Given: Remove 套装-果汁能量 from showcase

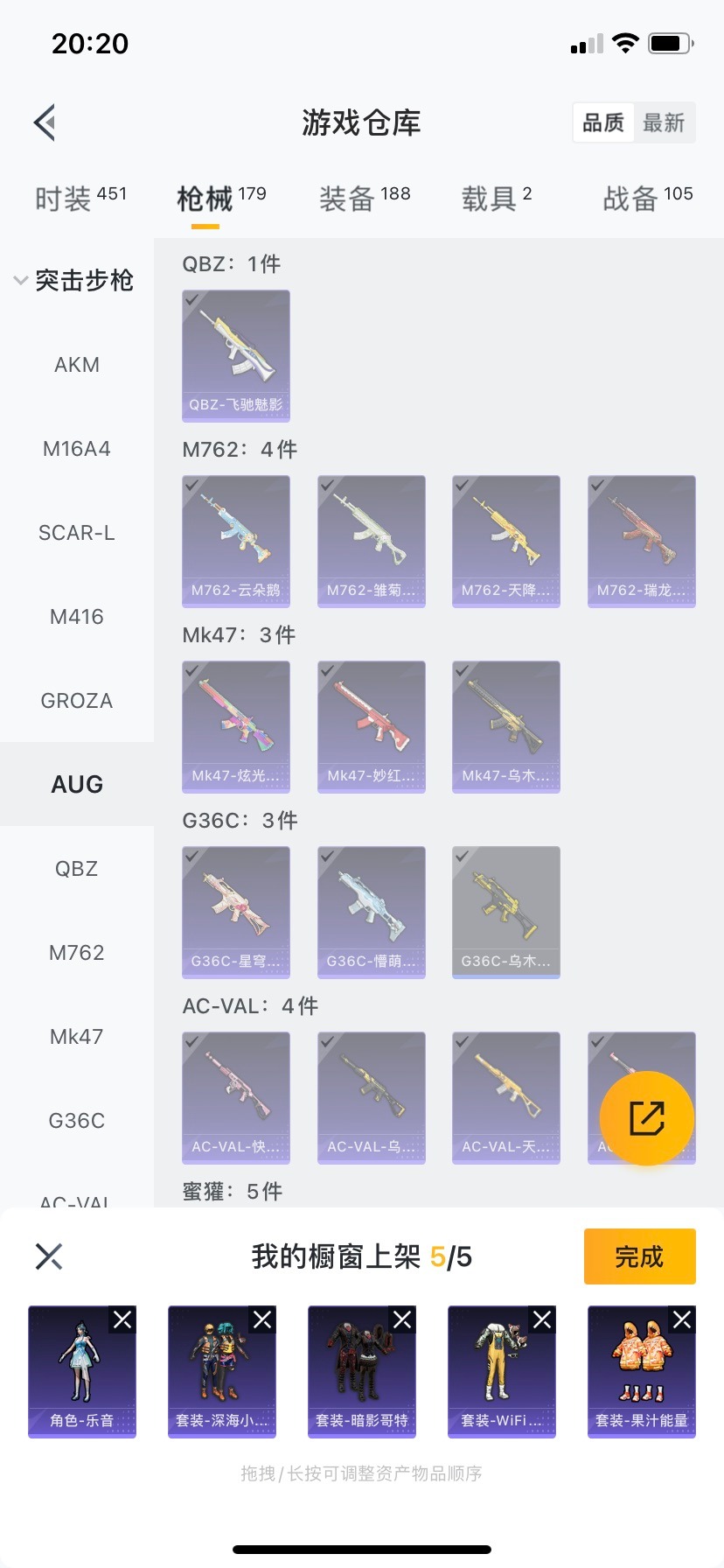Looking at the screenshot, I should tap(682, 1319).
